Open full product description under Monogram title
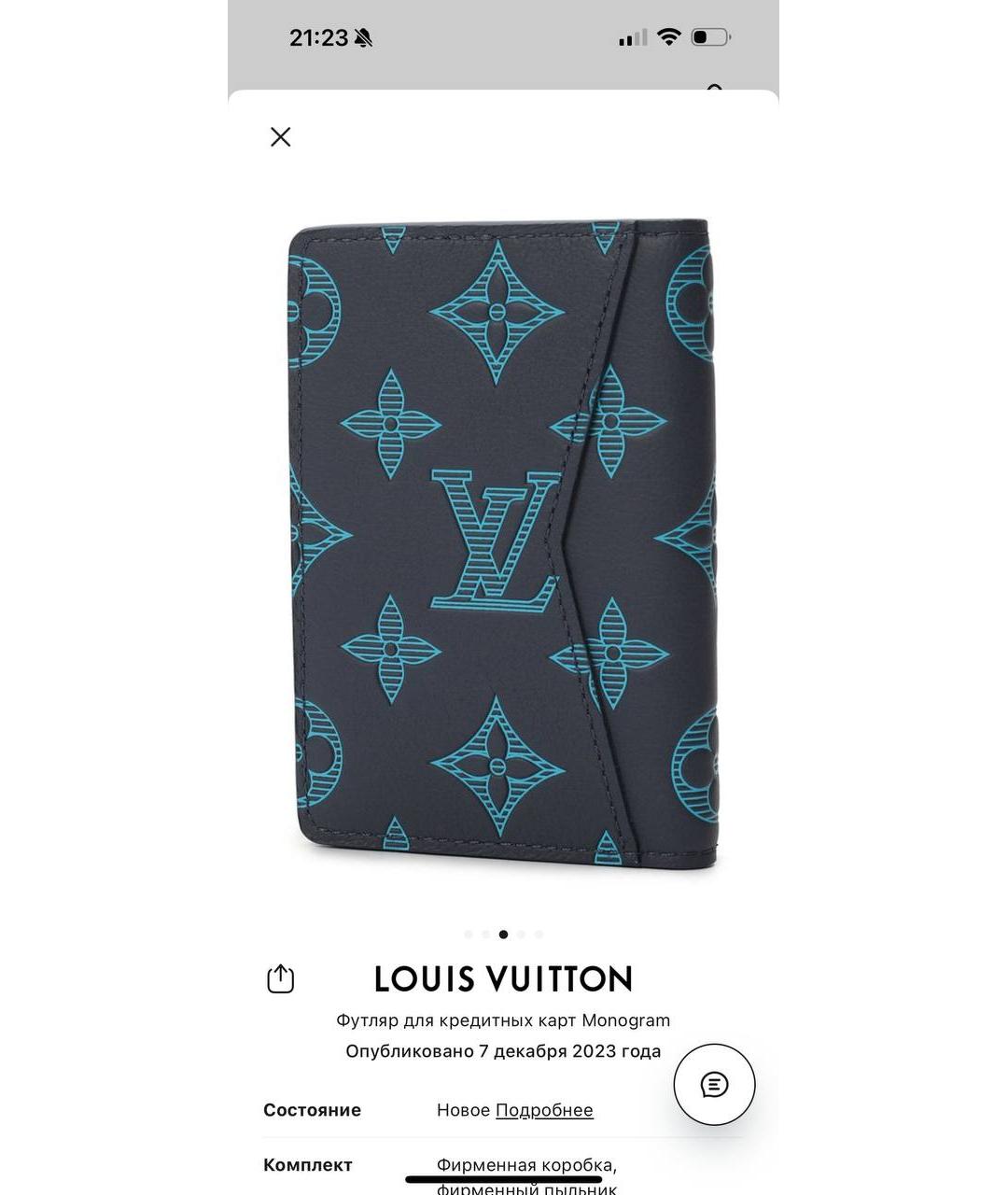The width and height of the screenshot is (1008, 1195). coord(504,1019)
